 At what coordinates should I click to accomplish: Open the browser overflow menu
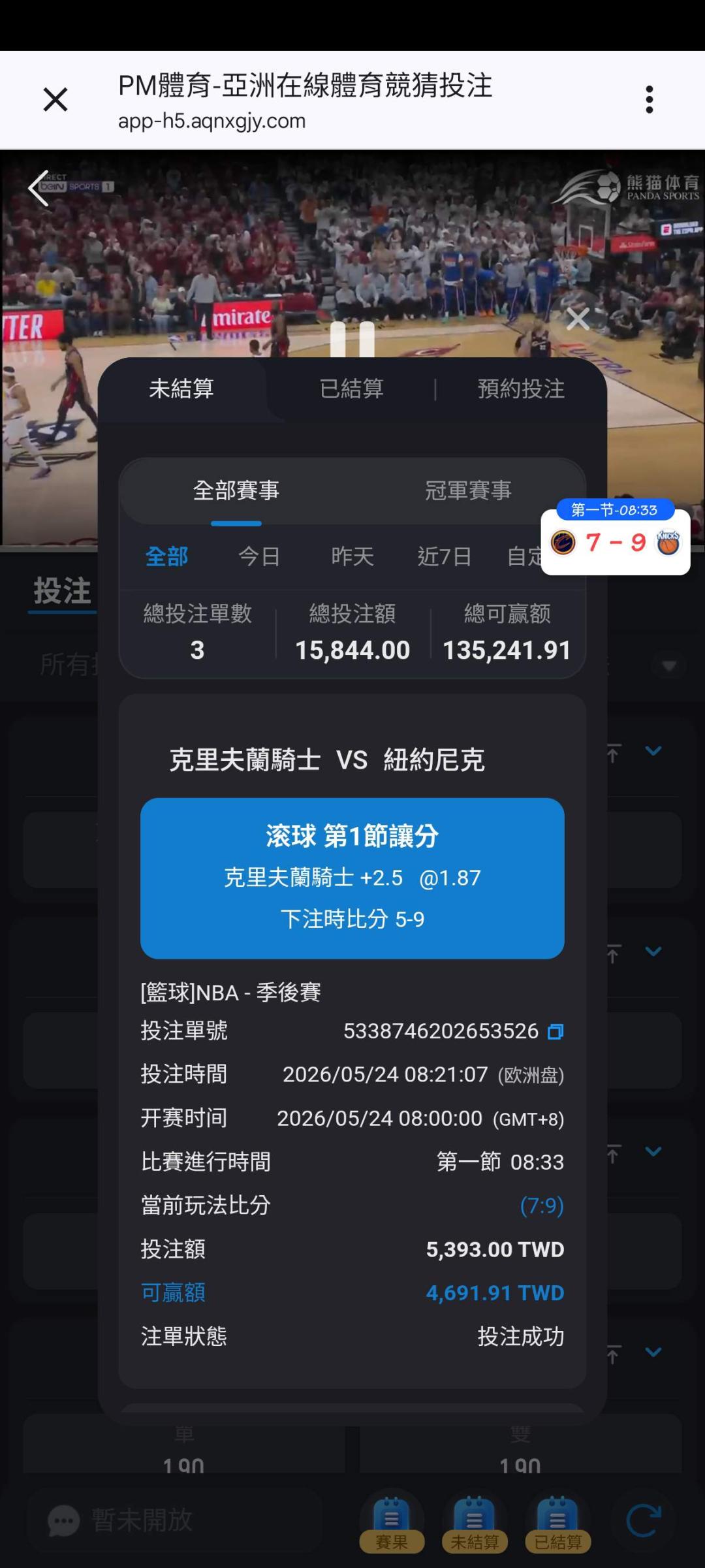tap(649, 100)
